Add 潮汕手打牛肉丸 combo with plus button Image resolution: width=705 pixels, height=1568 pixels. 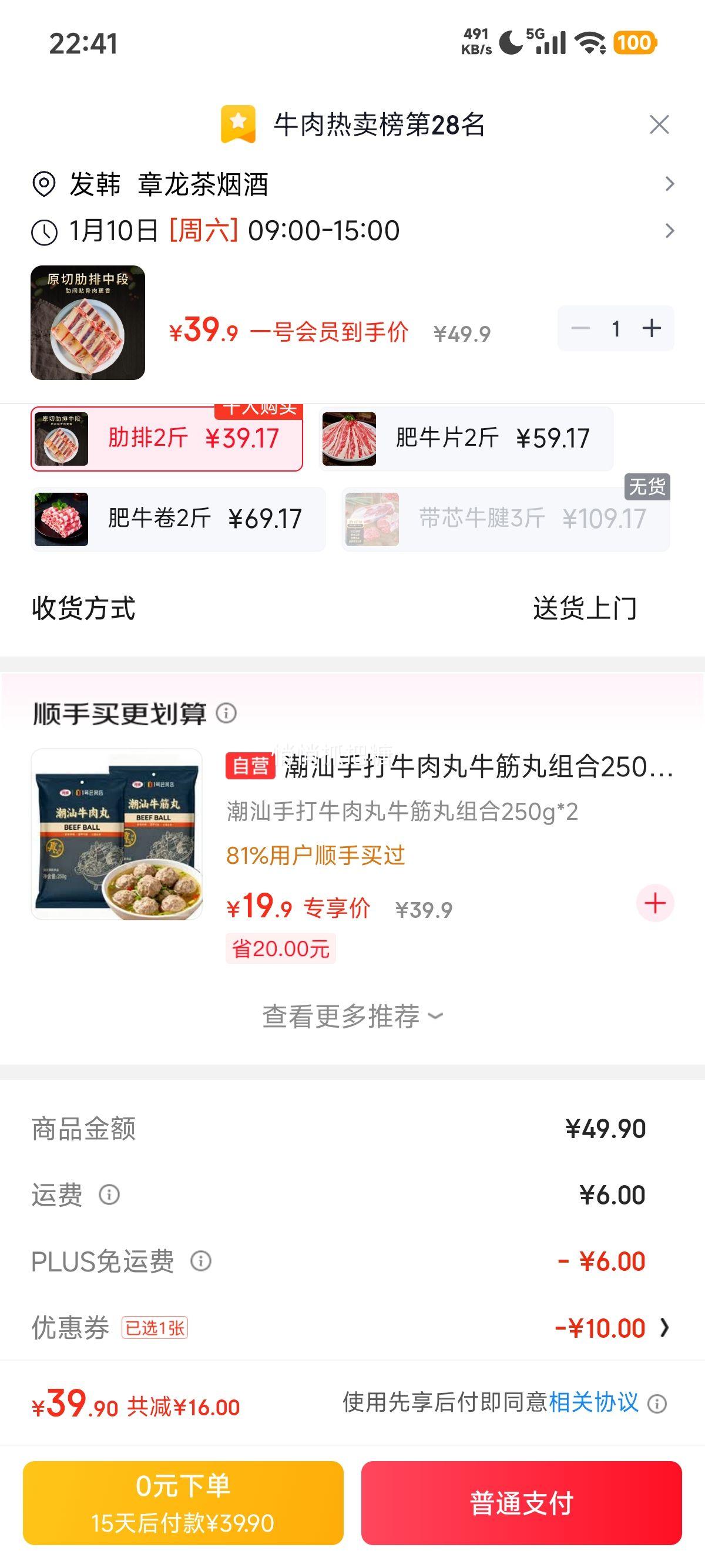coord(654,903)
